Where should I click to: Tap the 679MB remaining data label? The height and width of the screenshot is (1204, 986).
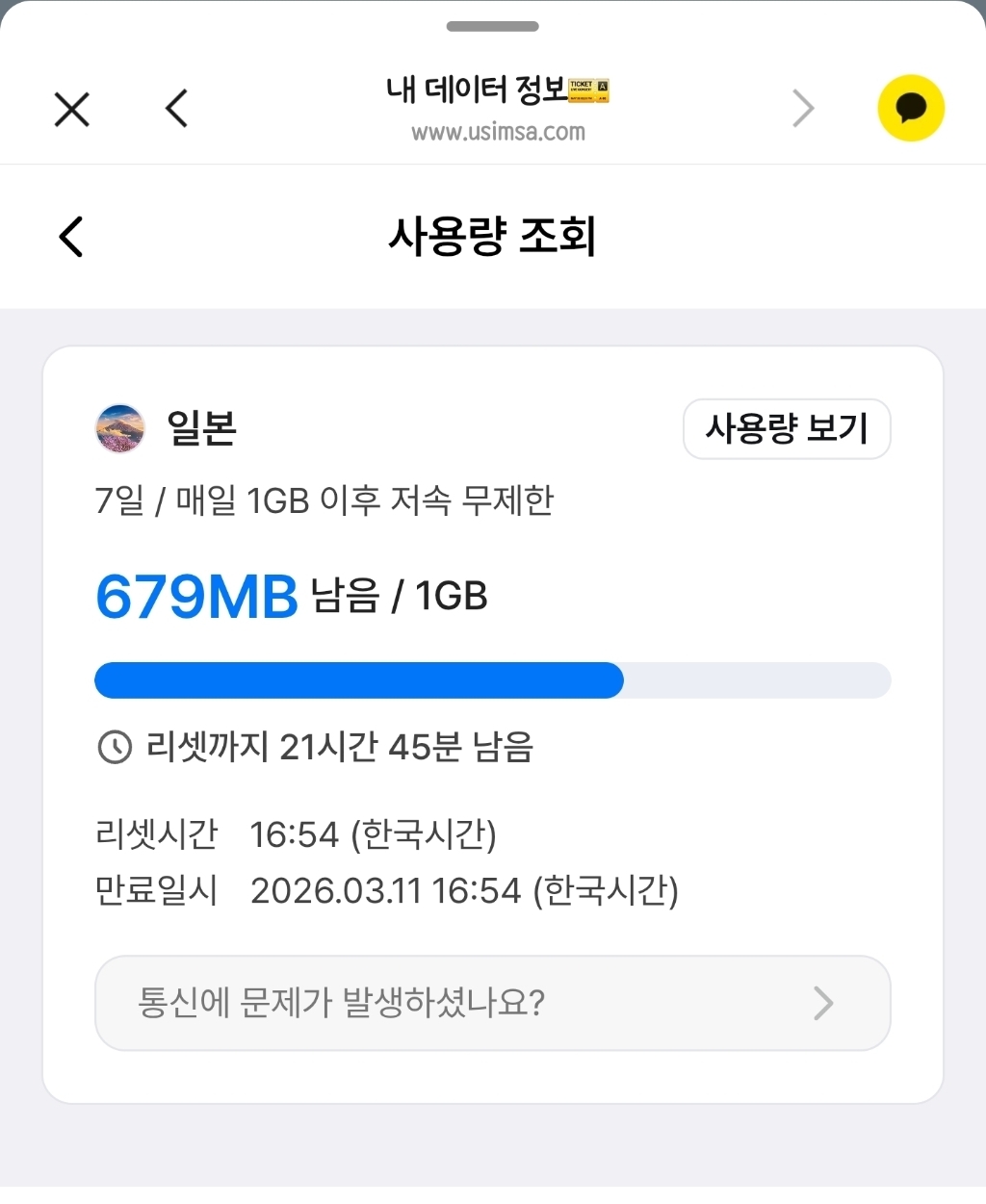195,596
